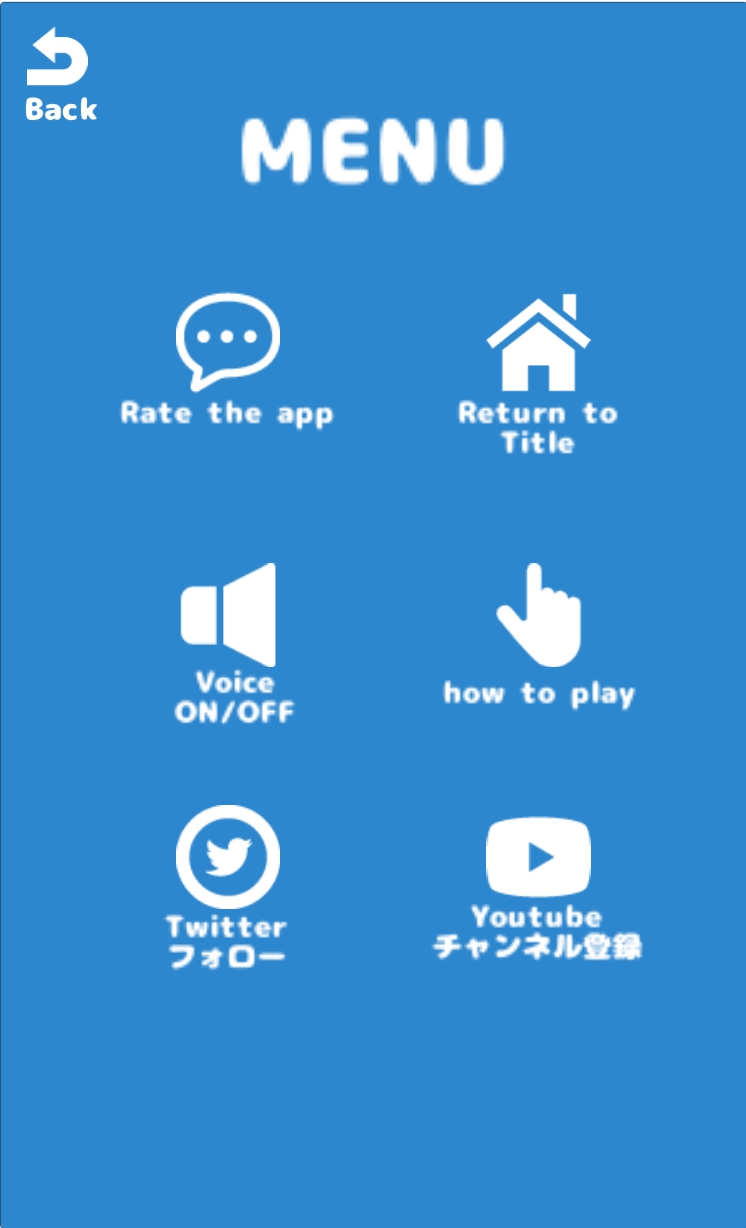Open Rate the app
The width and height of the screenshot is (746, 1228).
227,342
